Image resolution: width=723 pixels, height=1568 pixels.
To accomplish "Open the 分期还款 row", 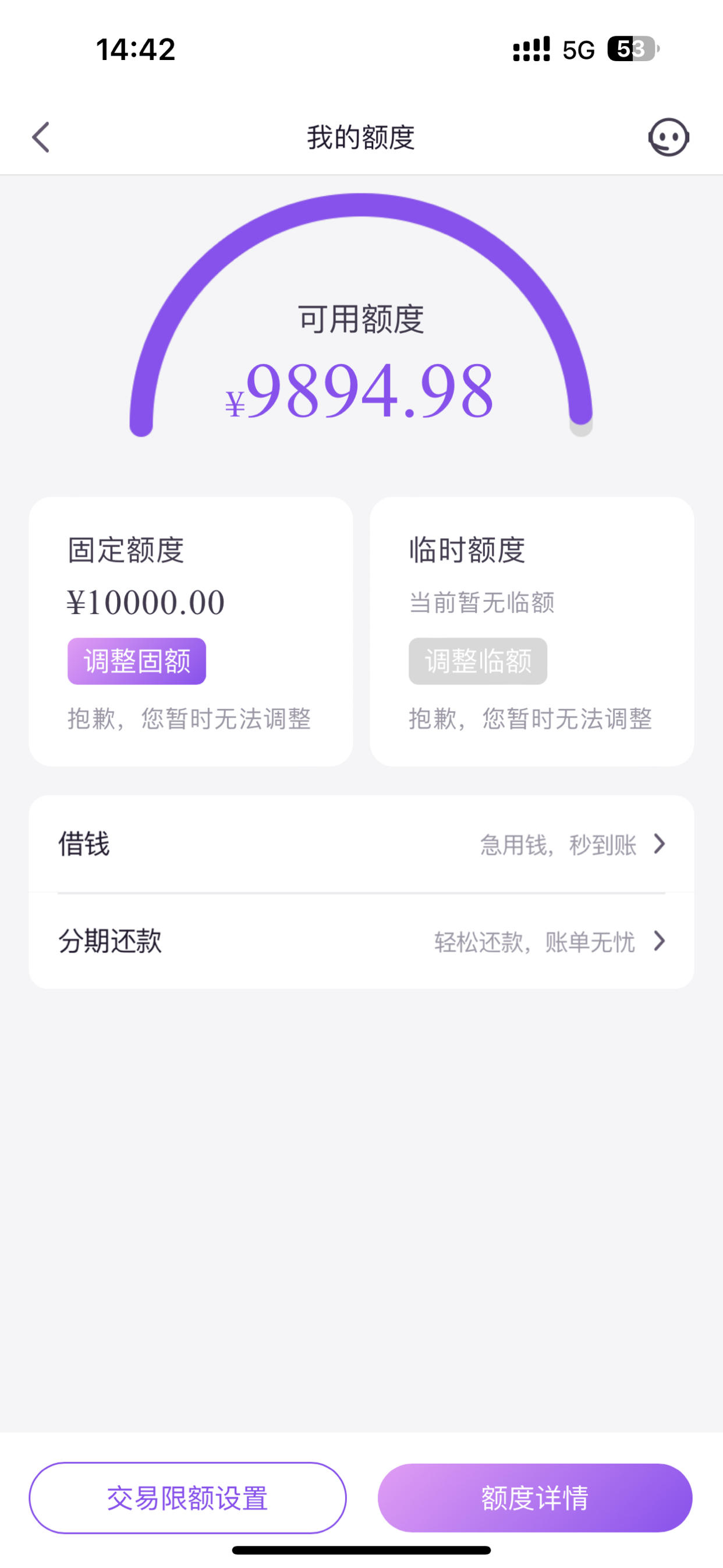I will pyautogui.click(x=361, y=941).
